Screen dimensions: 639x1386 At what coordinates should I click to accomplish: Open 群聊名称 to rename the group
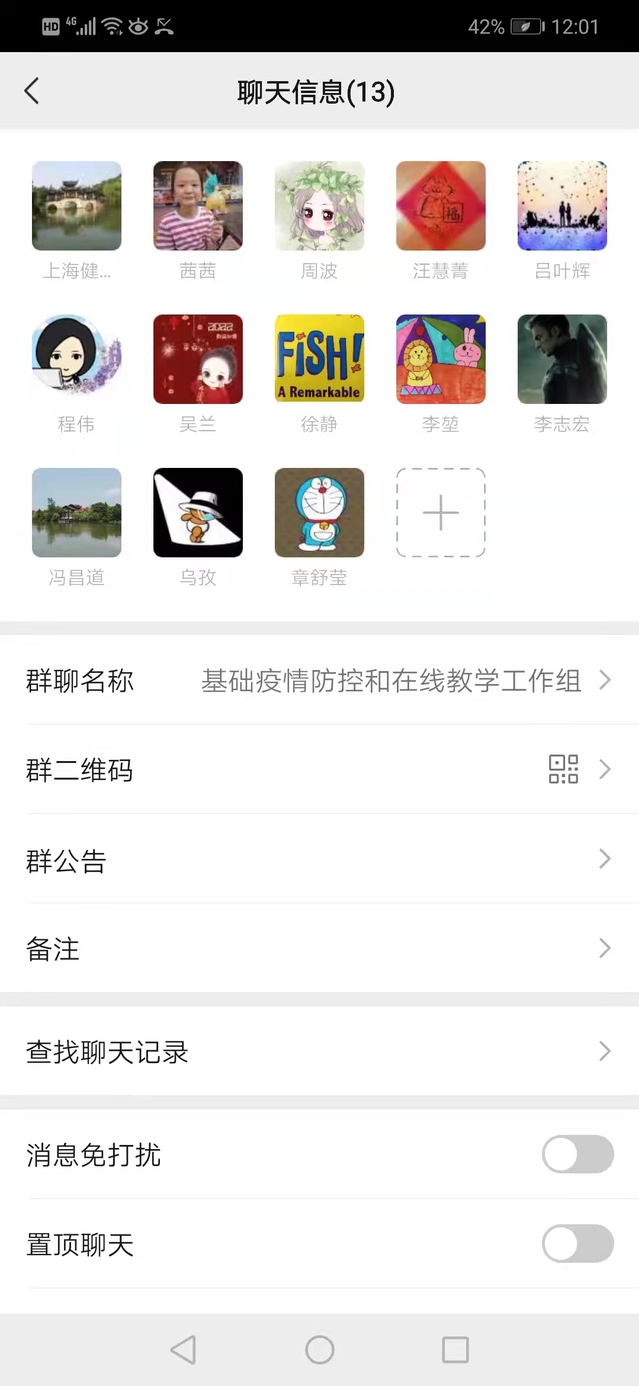[x=319, y=681]
